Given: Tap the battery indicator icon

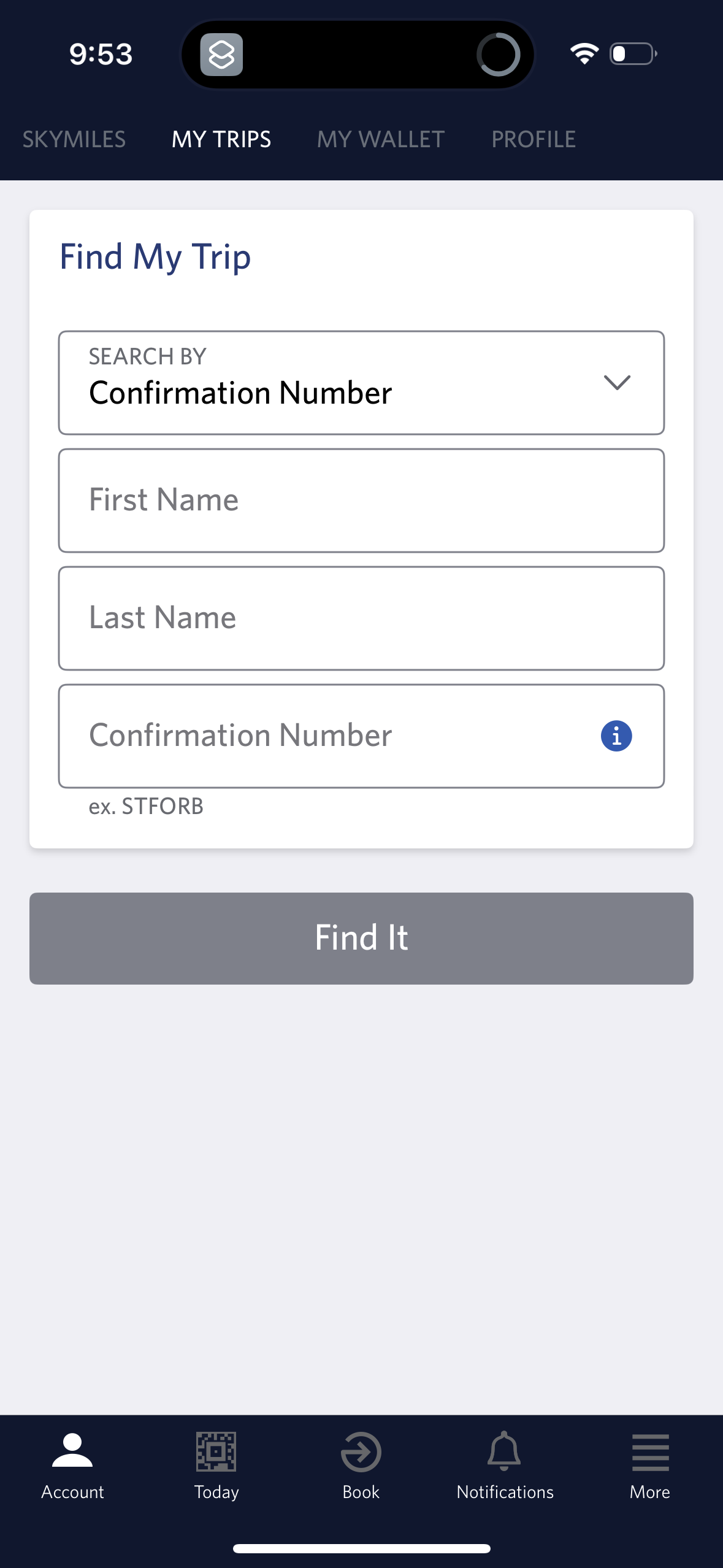Looking at the screenshot, I should [x=633, y=54].
